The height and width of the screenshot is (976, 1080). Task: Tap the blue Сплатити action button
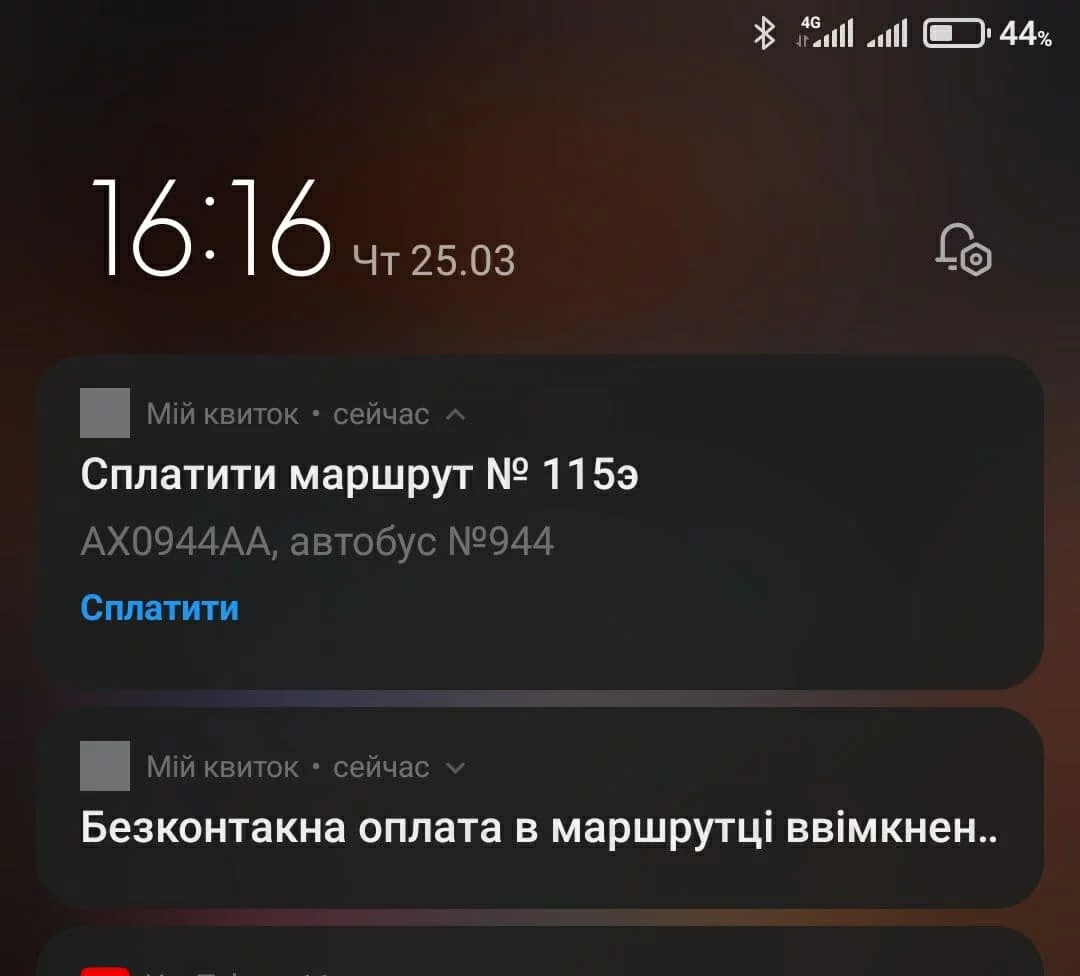[159, 607]
